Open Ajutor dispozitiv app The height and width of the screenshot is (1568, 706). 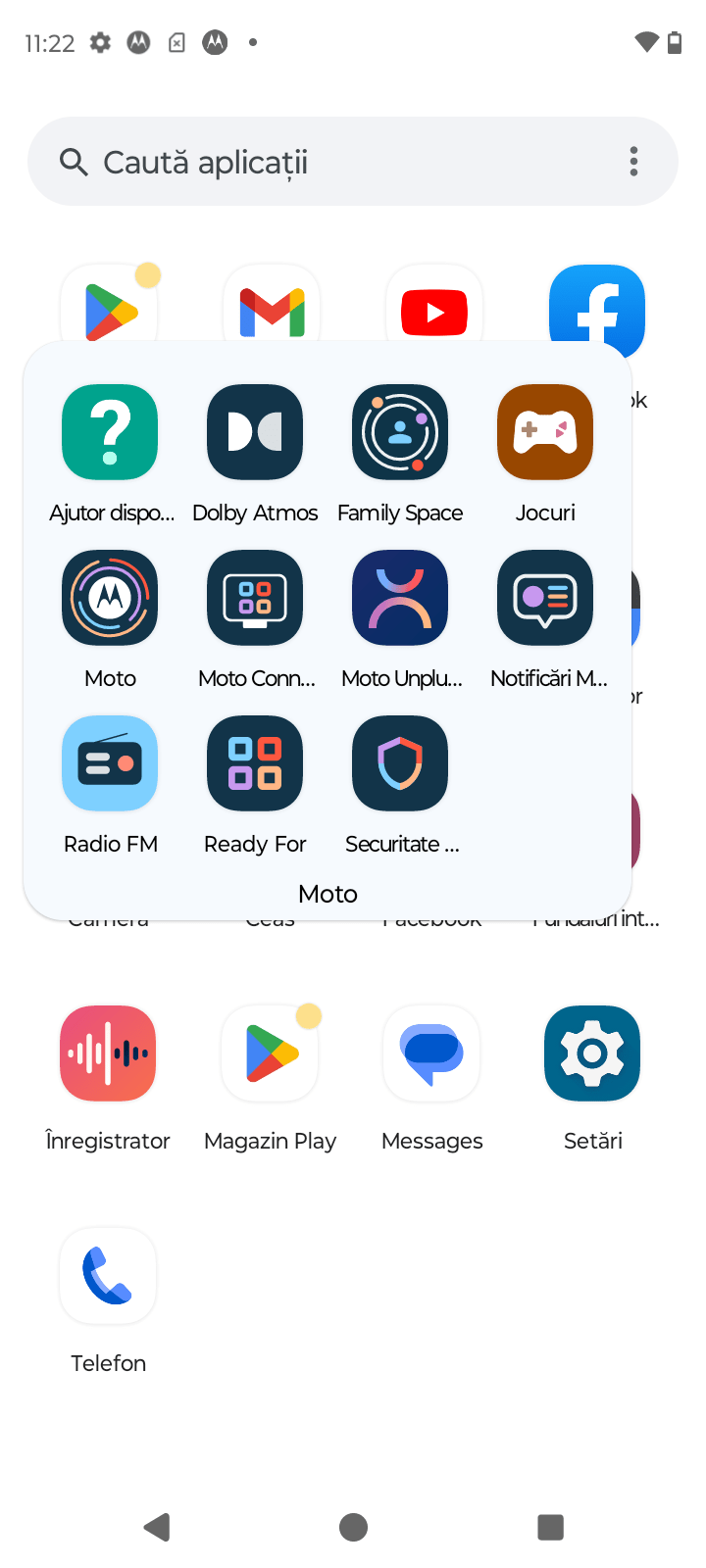pos(110,433)
